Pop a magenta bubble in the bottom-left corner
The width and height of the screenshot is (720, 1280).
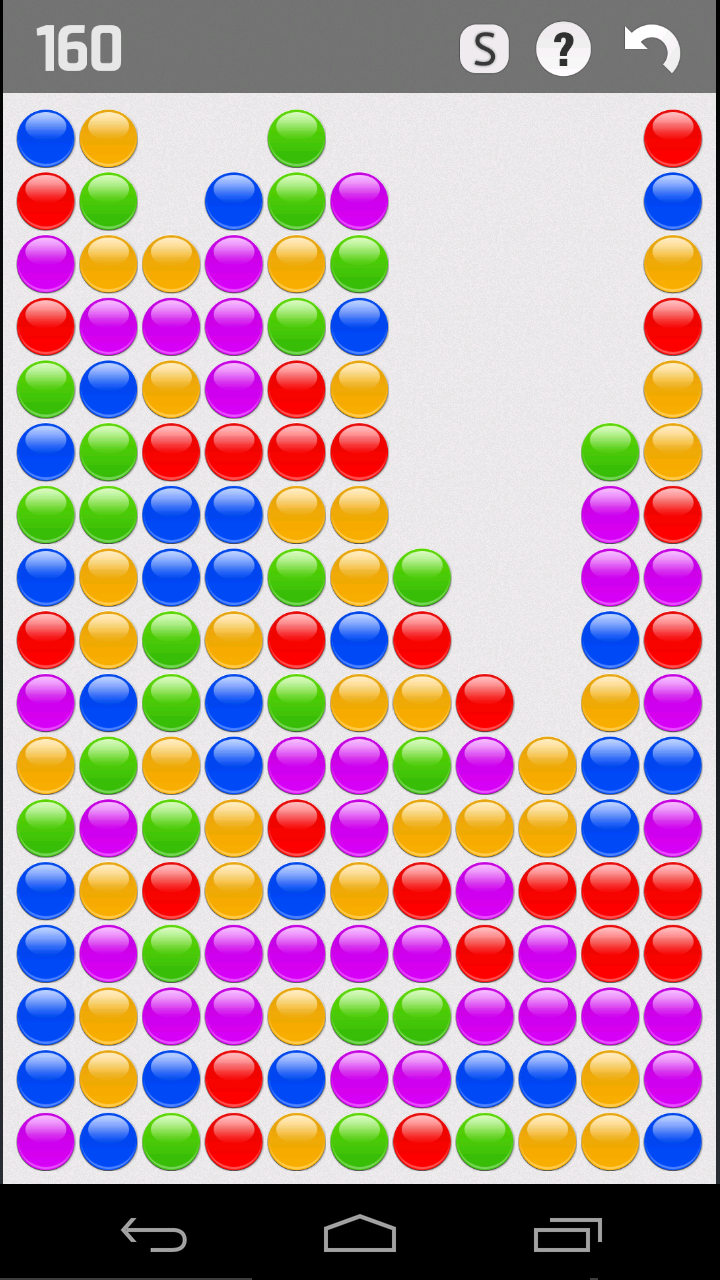(45, 1142)
